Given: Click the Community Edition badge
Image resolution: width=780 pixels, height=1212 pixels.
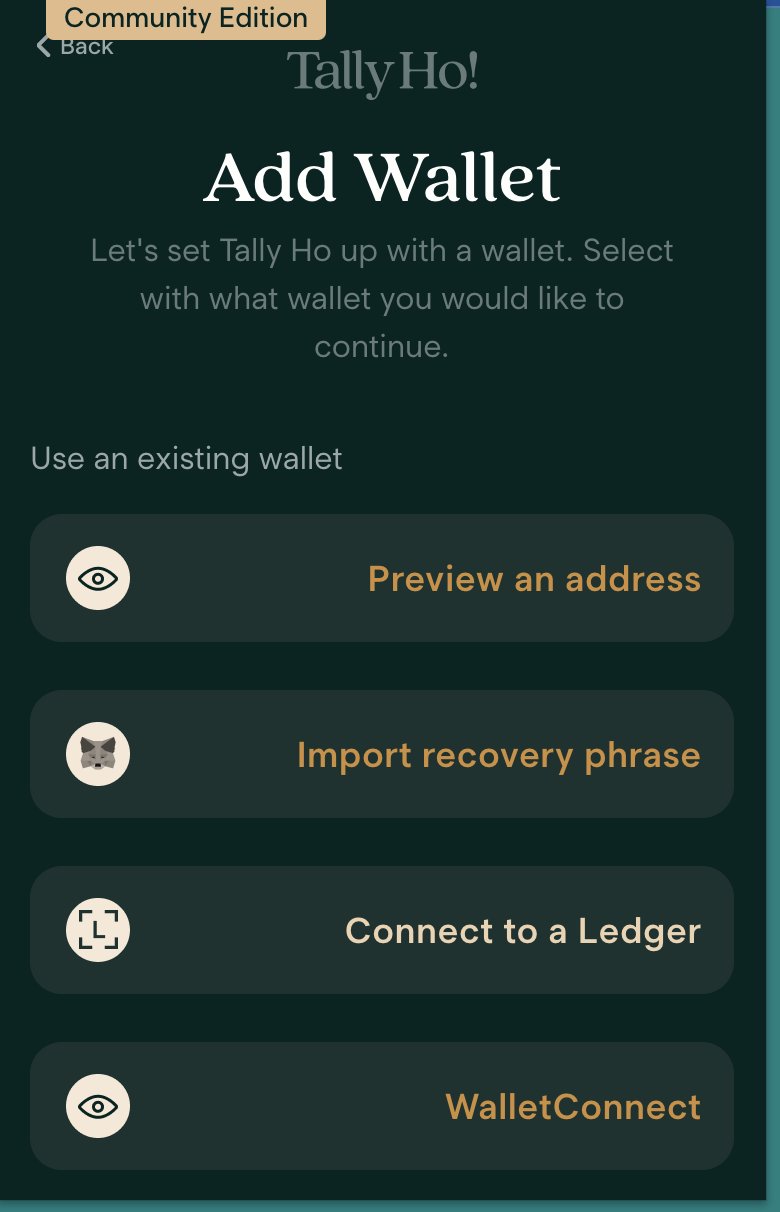Looking at the screenshot, I should click(x=184, y=19).
